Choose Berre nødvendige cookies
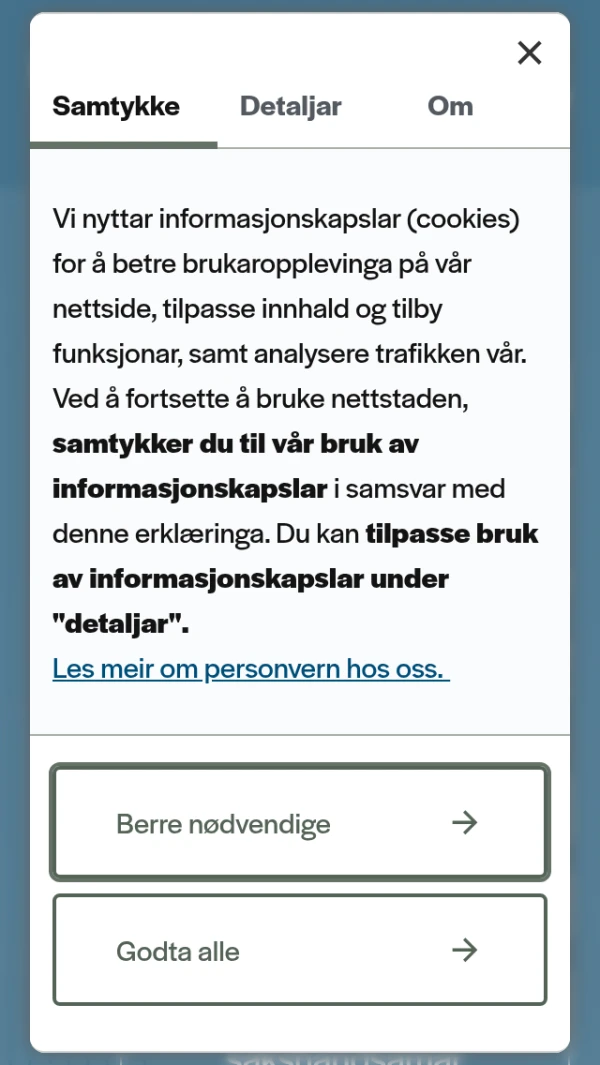Screen dimensions: 600x1065 (300, 823)
